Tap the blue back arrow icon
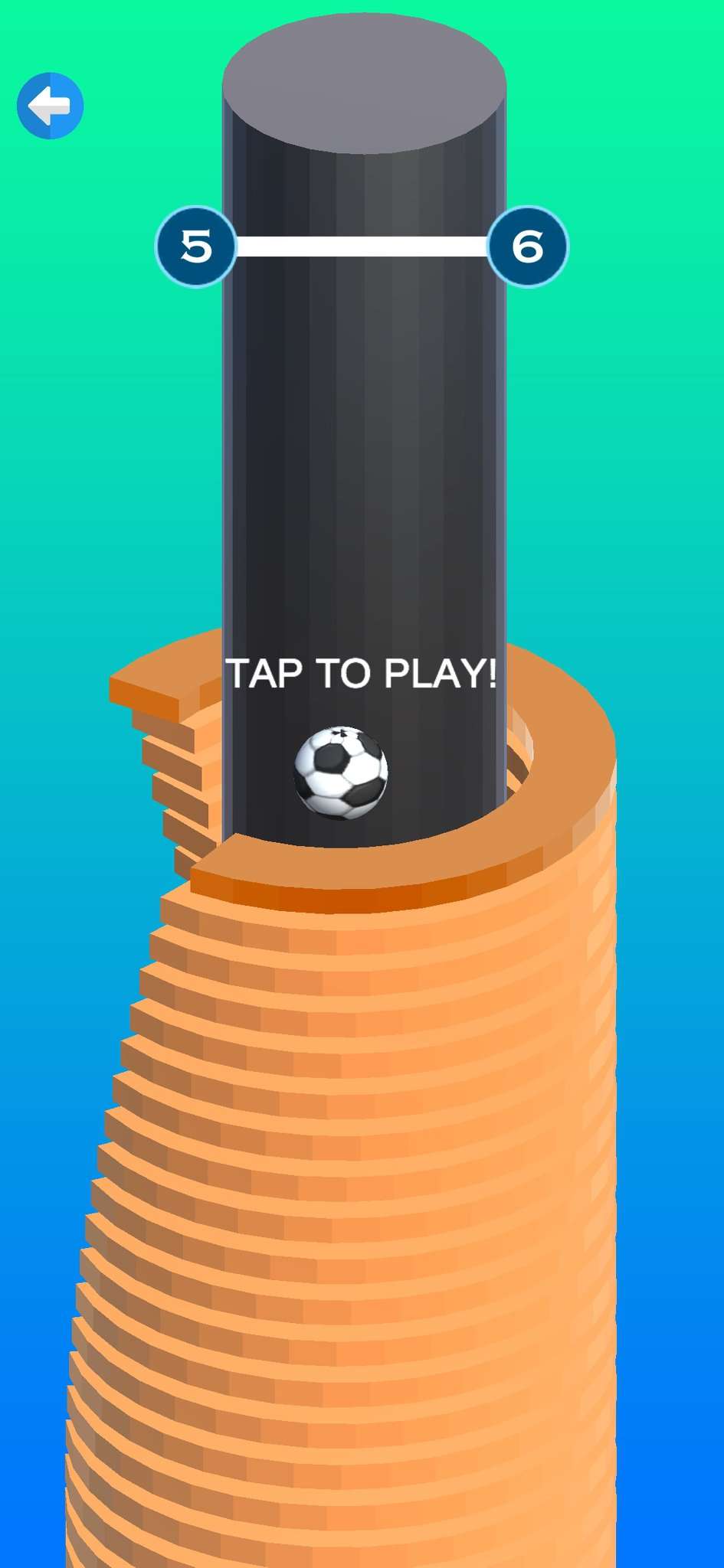Screen dimensions: 724x1568 pos(51,106)
